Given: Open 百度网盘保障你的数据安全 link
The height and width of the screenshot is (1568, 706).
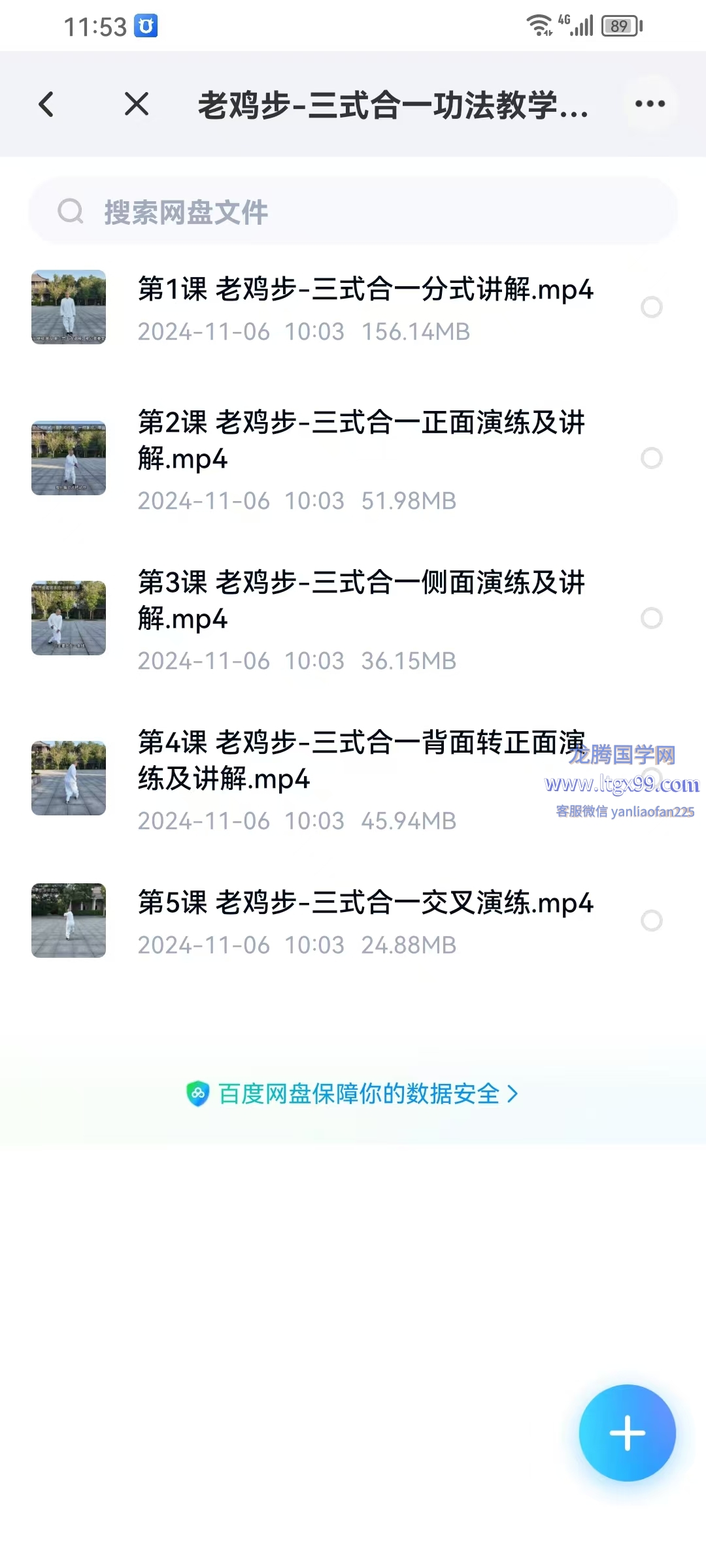Looking at the screenshot, I should [353, 1094].
